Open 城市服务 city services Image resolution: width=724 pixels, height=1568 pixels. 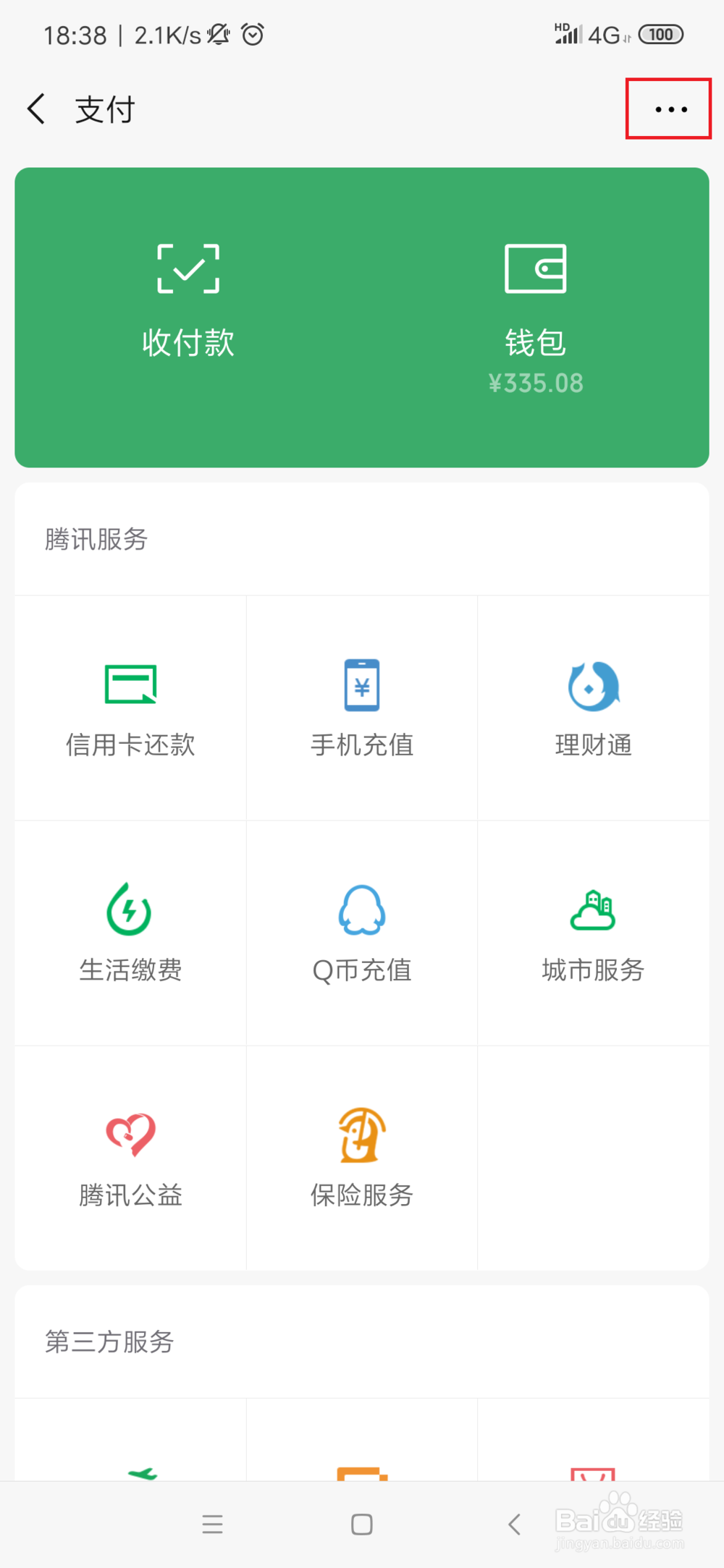(x=593, y=933)
